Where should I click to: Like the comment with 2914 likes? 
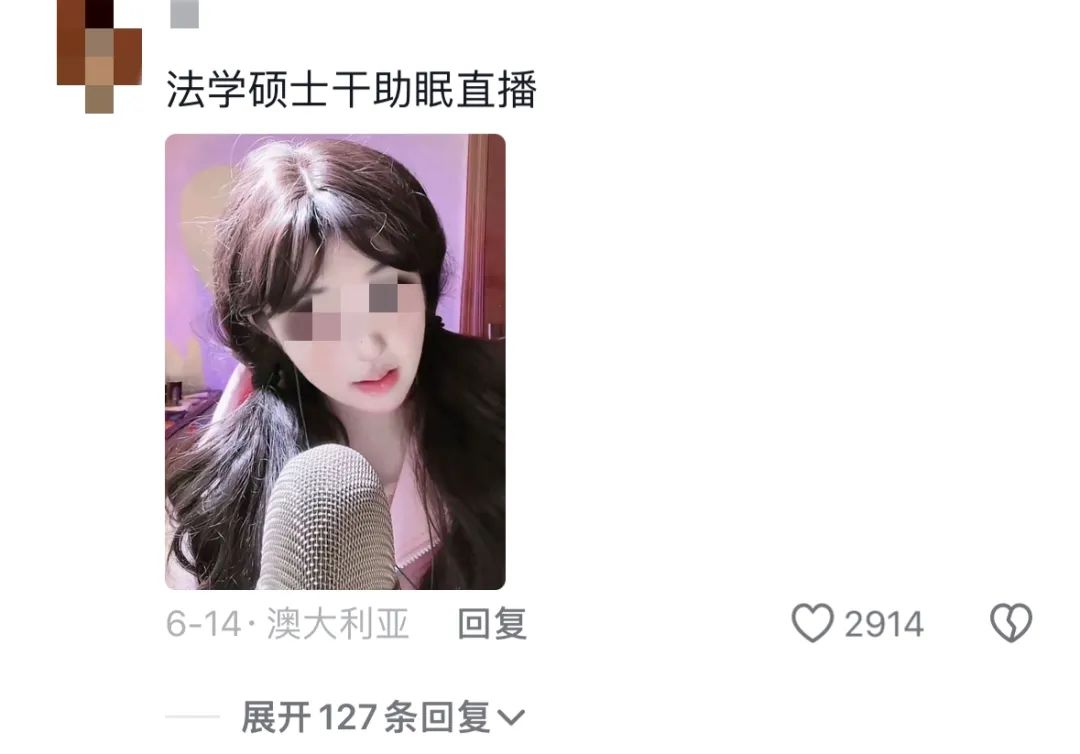[x=812, y=624]
